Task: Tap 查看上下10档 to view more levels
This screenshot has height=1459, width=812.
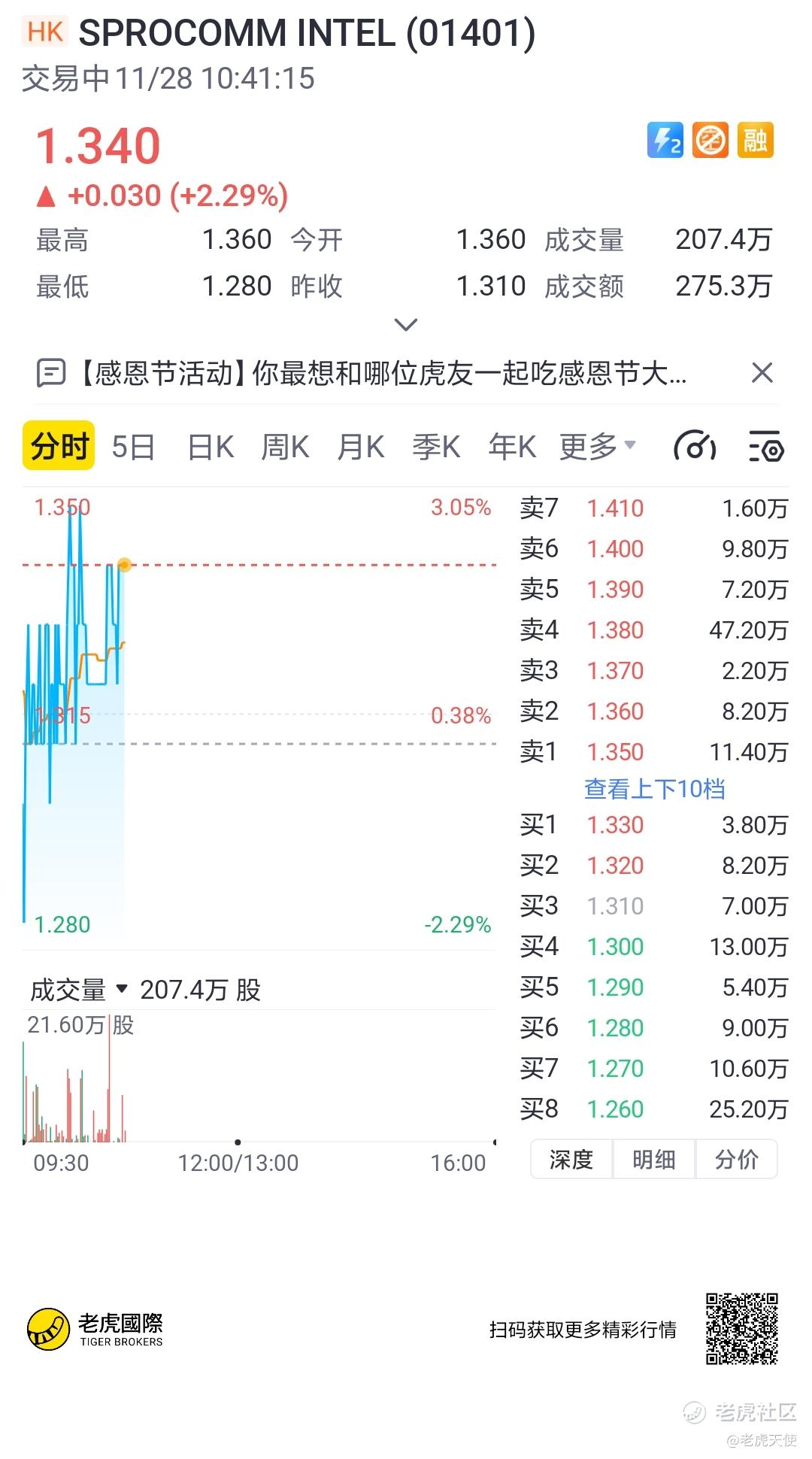Action: point(654,789)
